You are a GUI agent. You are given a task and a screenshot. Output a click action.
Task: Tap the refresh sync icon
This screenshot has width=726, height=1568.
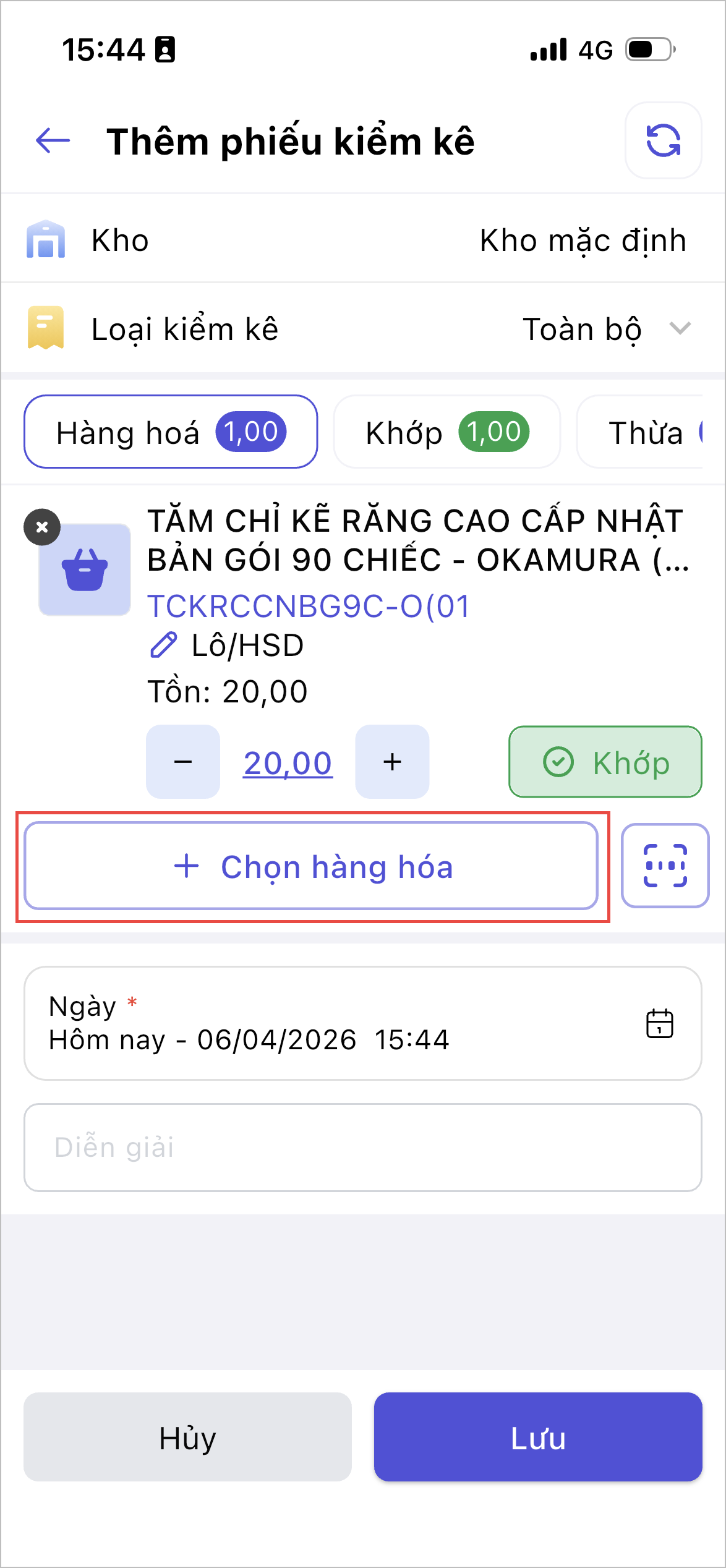(x=663, y=141)
